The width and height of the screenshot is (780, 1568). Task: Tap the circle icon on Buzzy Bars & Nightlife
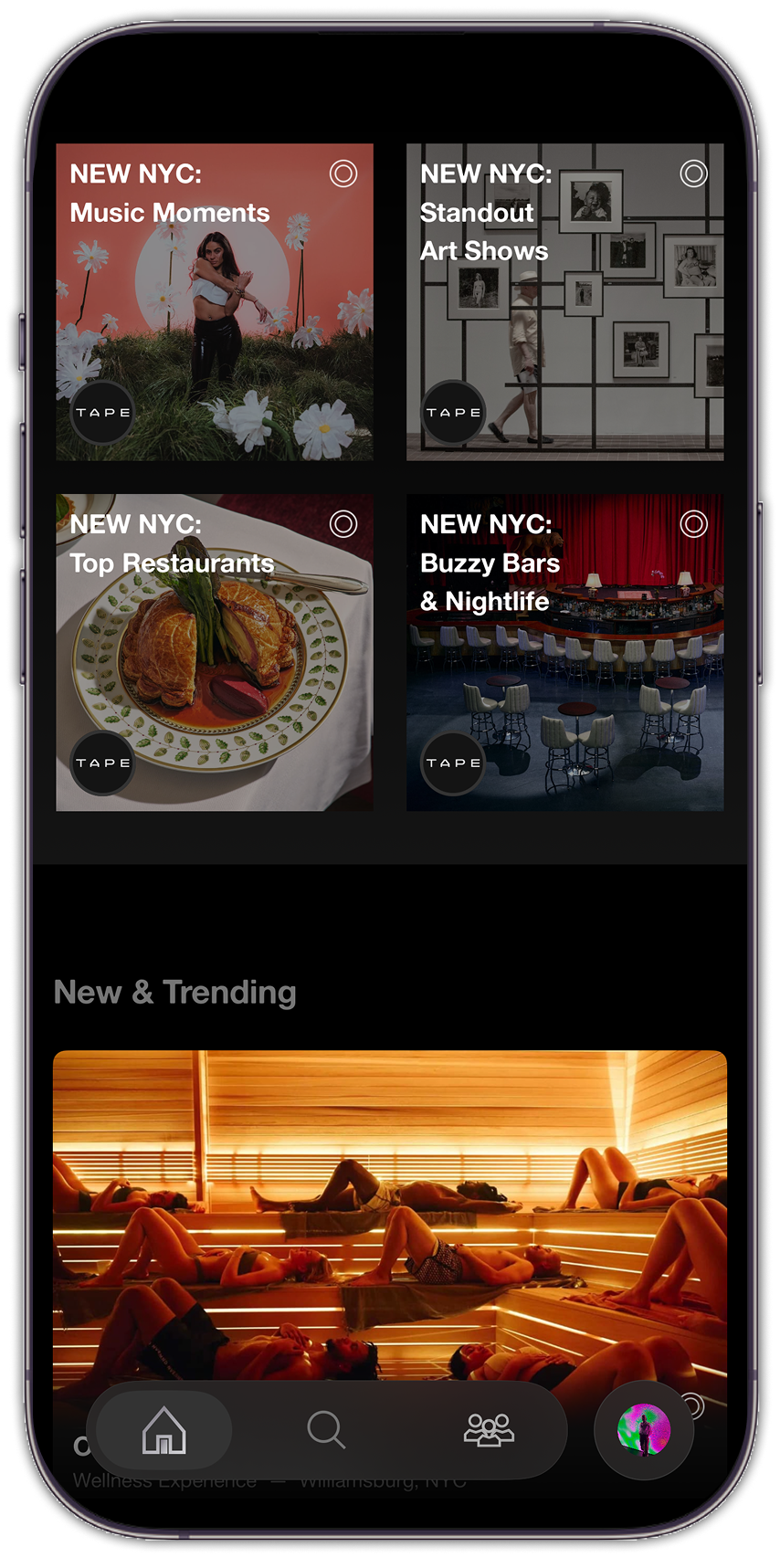[694, 524]
